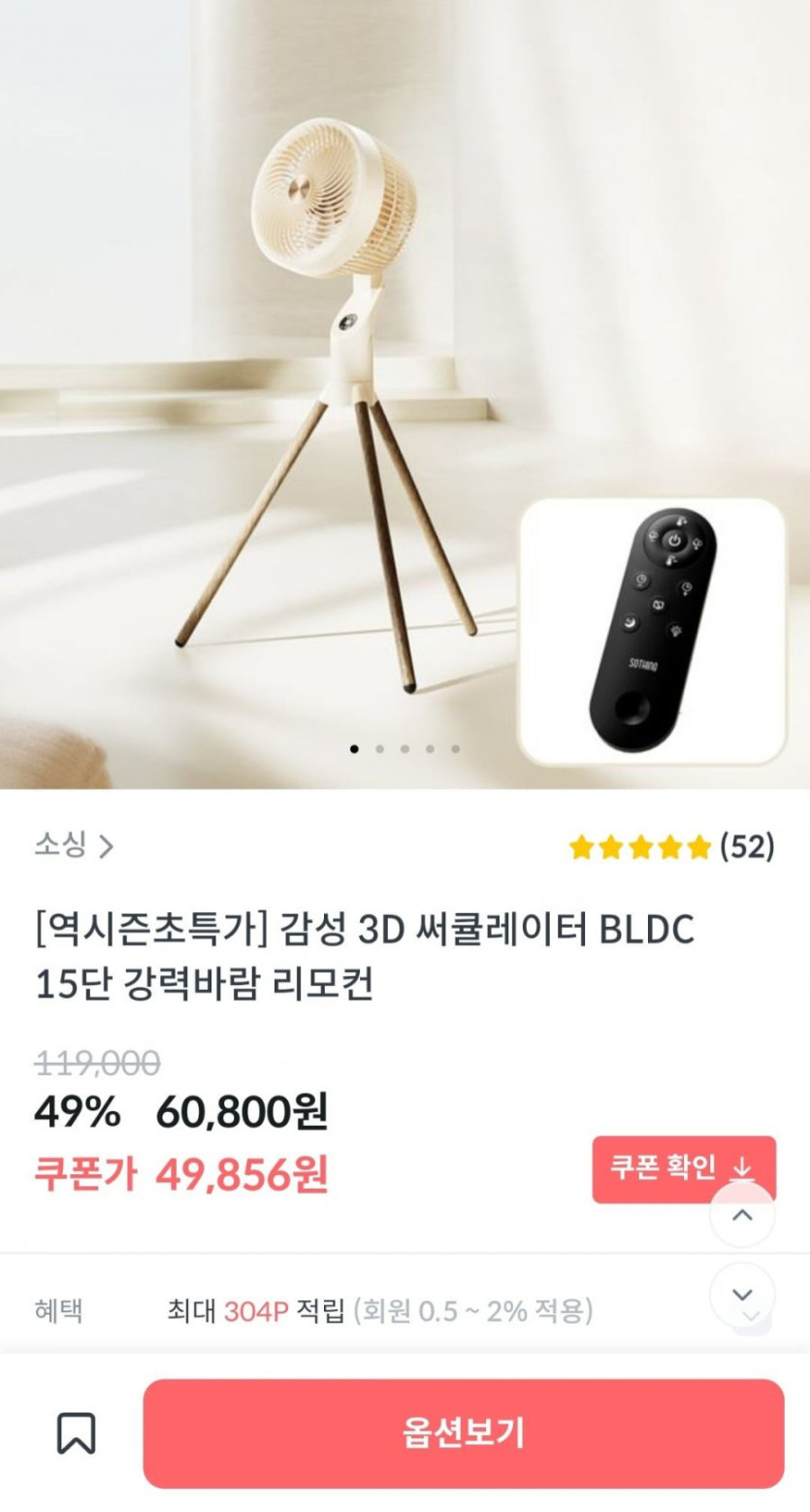Tap the 쿠폰 확인 button
This screenshot has height=1512, width=810.
684,1168
